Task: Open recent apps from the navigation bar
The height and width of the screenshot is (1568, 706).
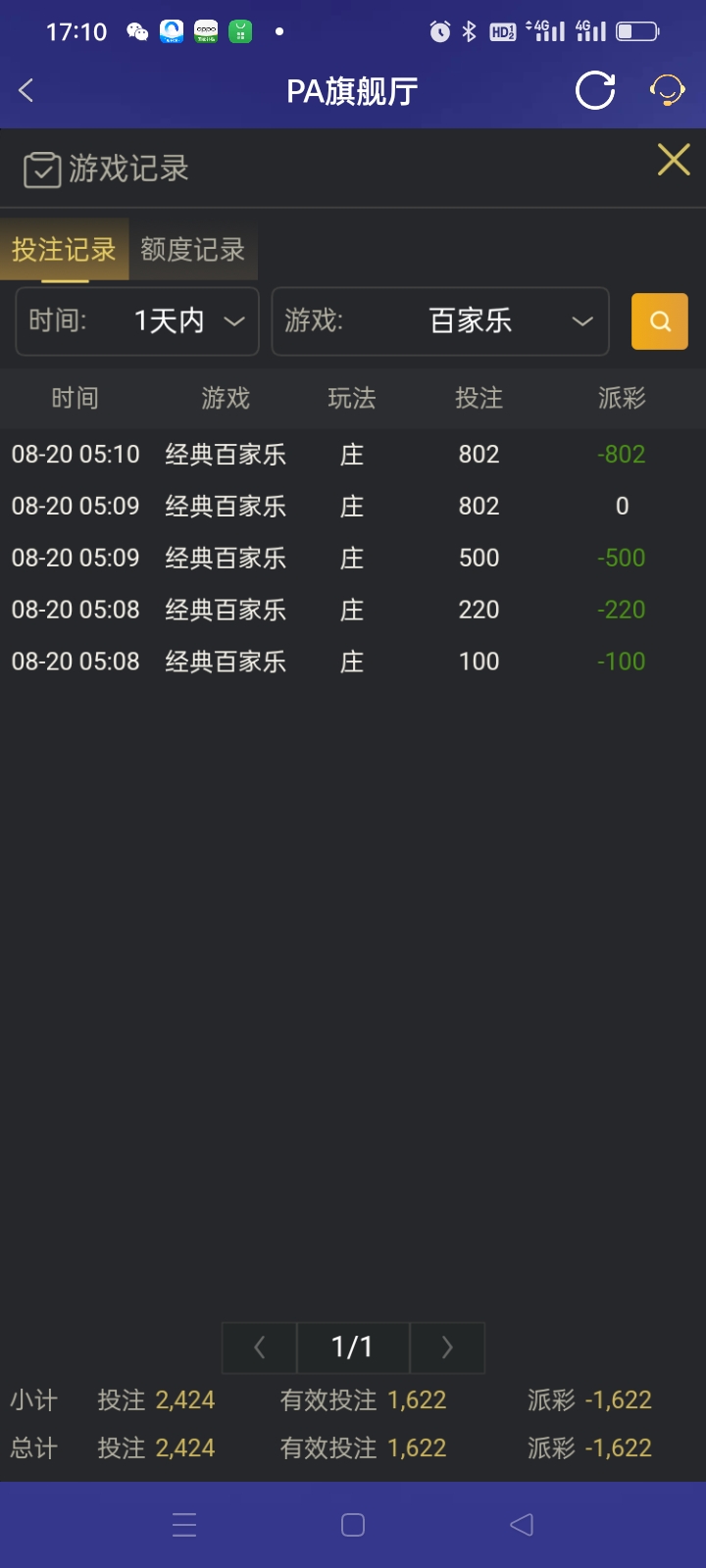Action: (184, 1524)
